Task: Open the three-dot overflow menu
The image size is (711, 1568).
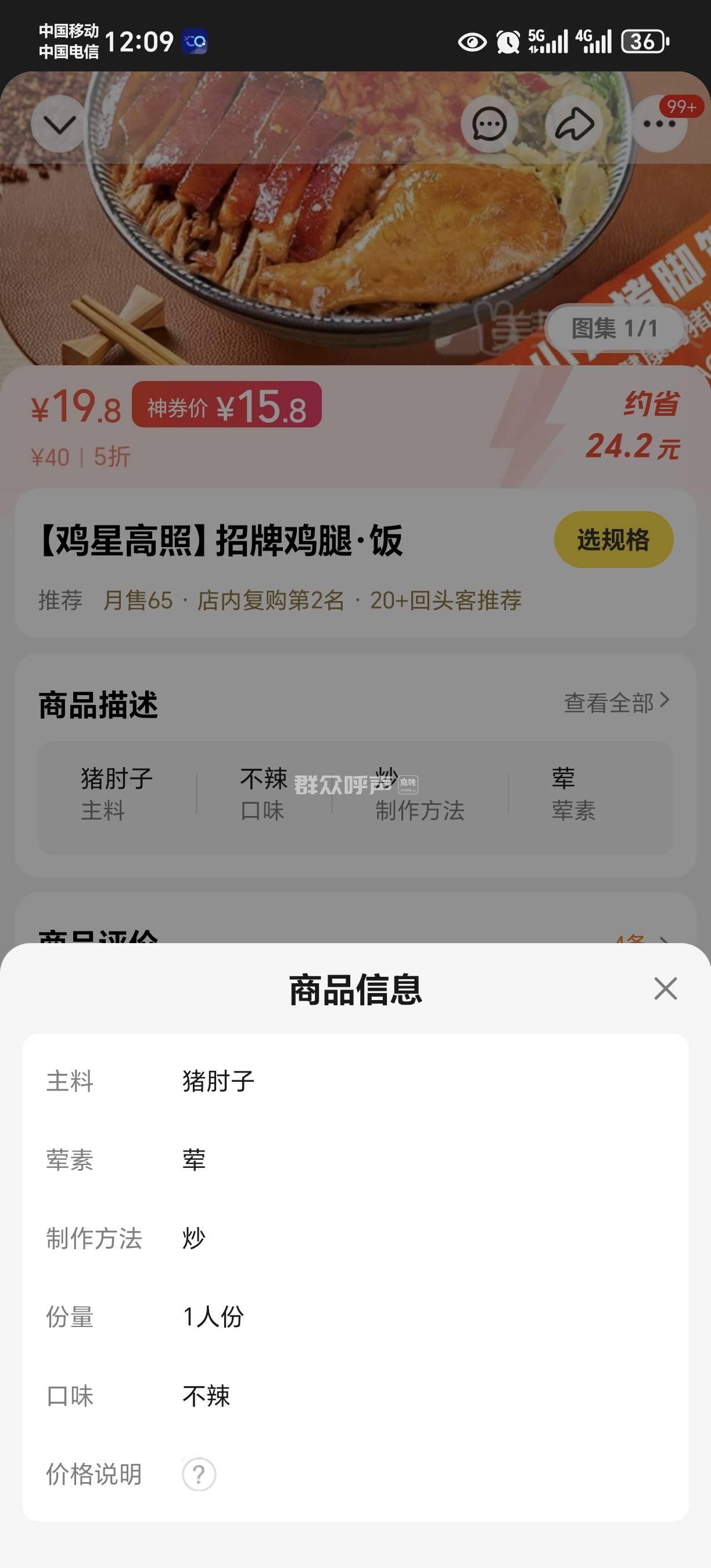Action: 659,124
